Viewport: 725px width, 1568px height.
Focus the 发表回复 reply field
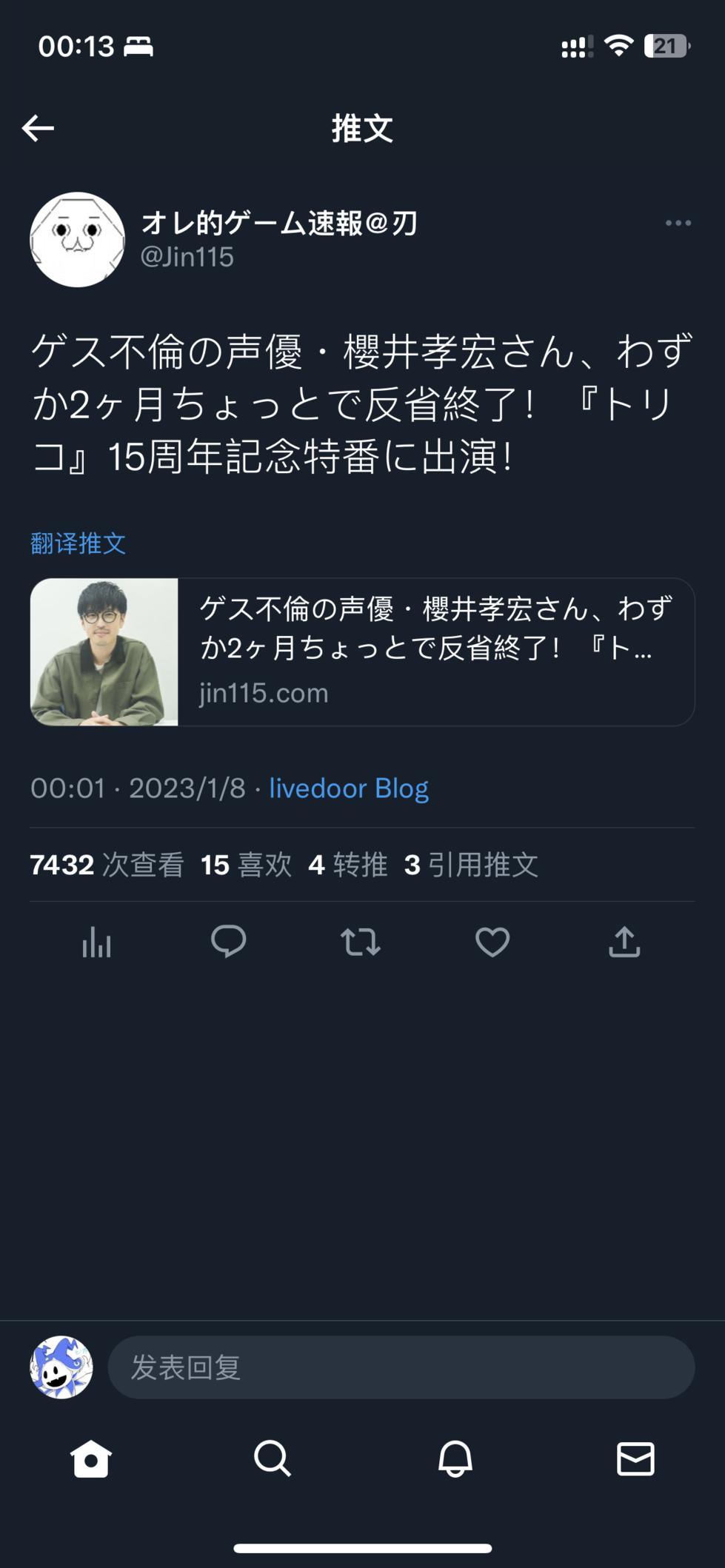click(401, 1367)
